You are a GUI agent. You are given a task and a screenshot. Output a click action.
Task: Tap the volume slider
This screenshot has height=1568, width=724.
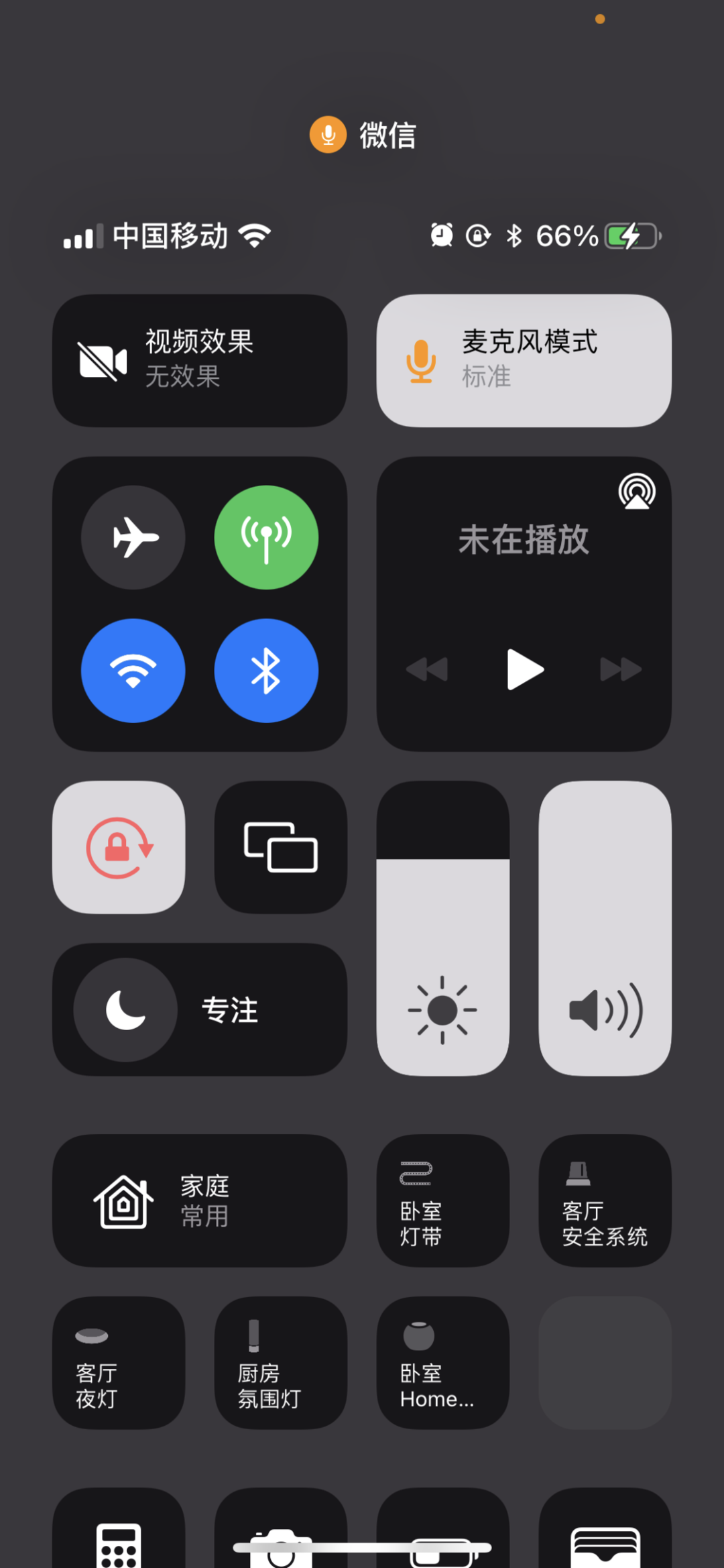click(x=605, y=928)
